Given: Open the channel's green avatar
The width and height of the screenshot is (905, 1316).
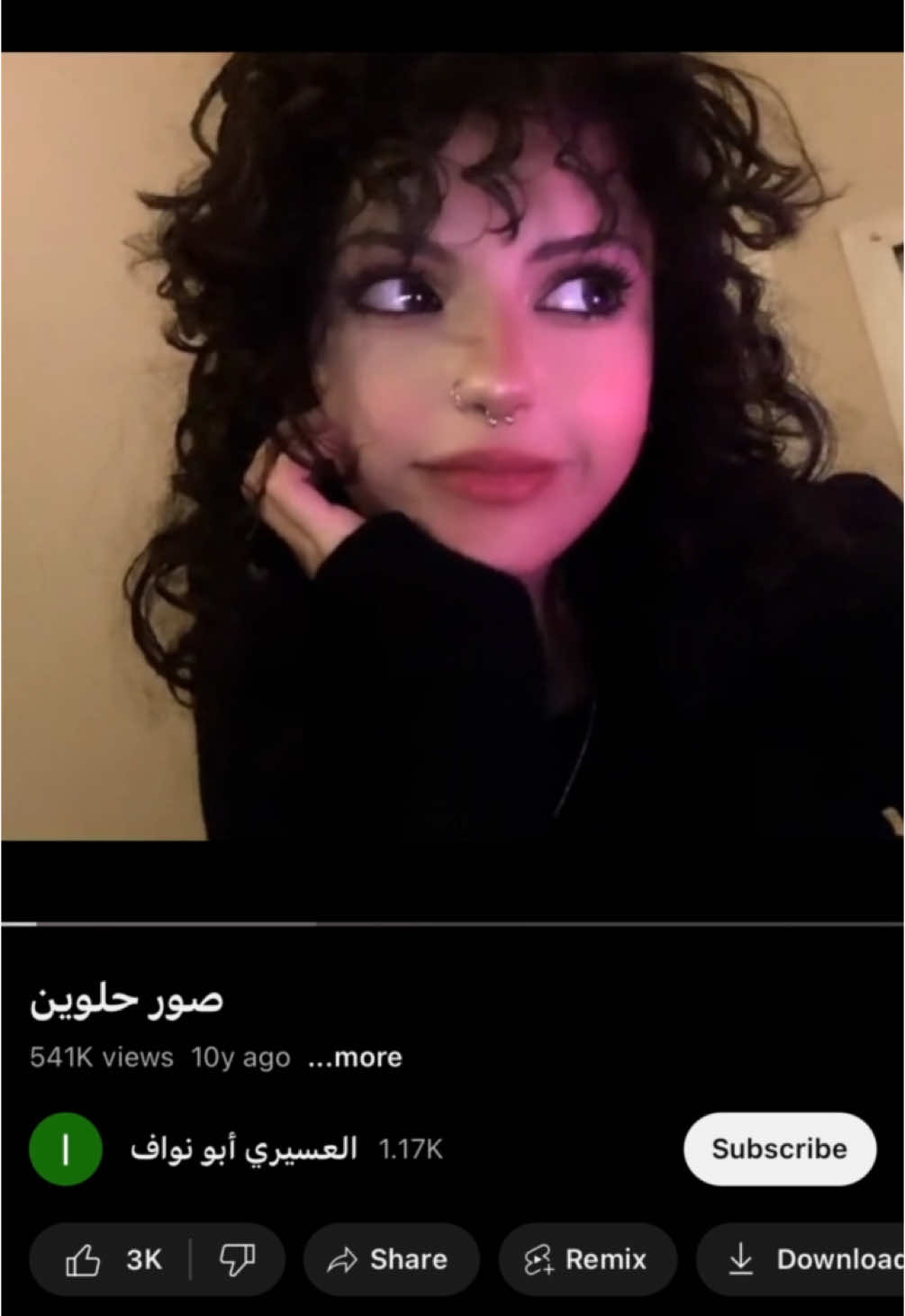Looking at the screenshot, I should [66, 1148].
